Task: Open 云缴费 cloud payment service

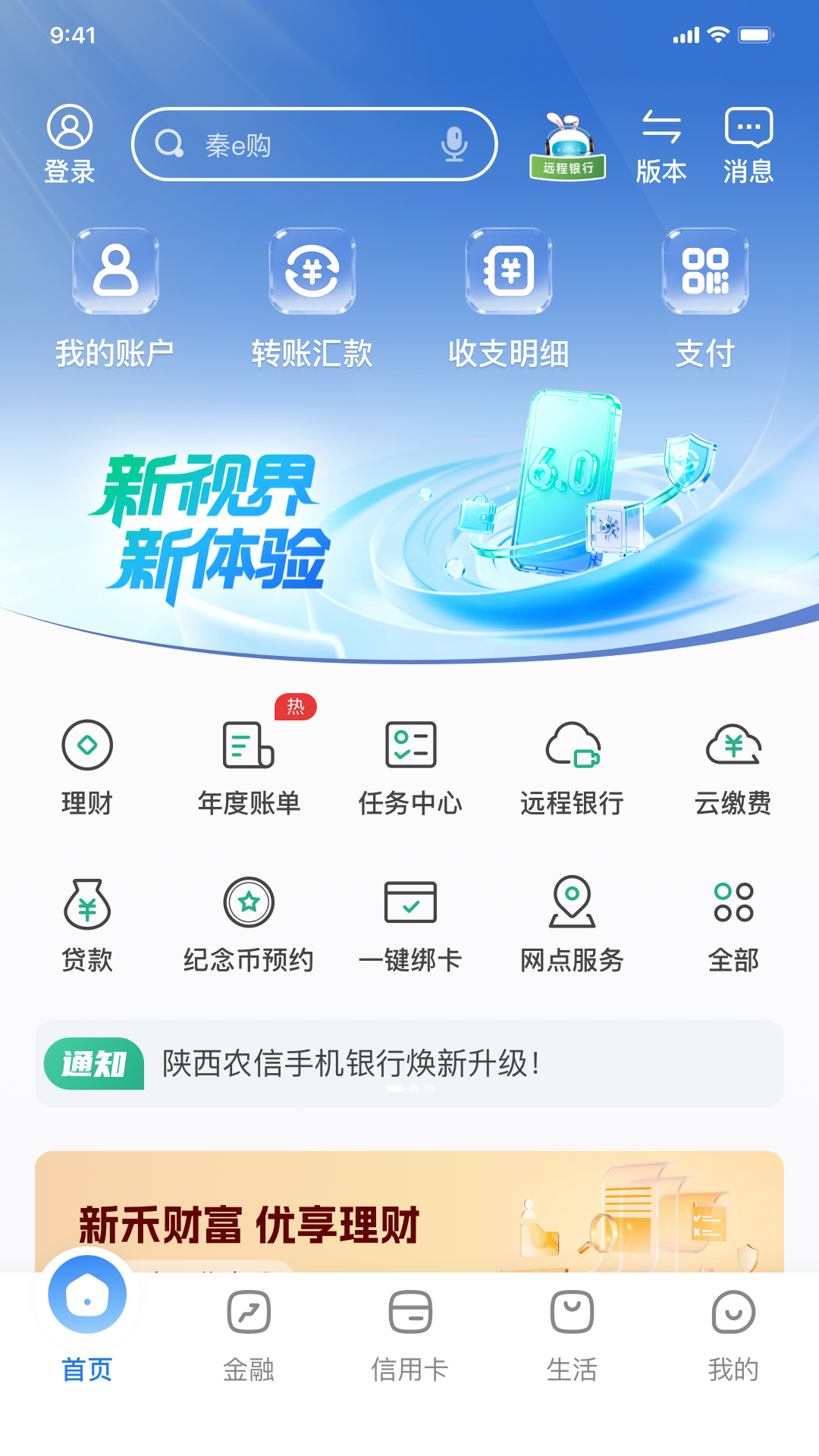Action: click(x=733, y=766)
